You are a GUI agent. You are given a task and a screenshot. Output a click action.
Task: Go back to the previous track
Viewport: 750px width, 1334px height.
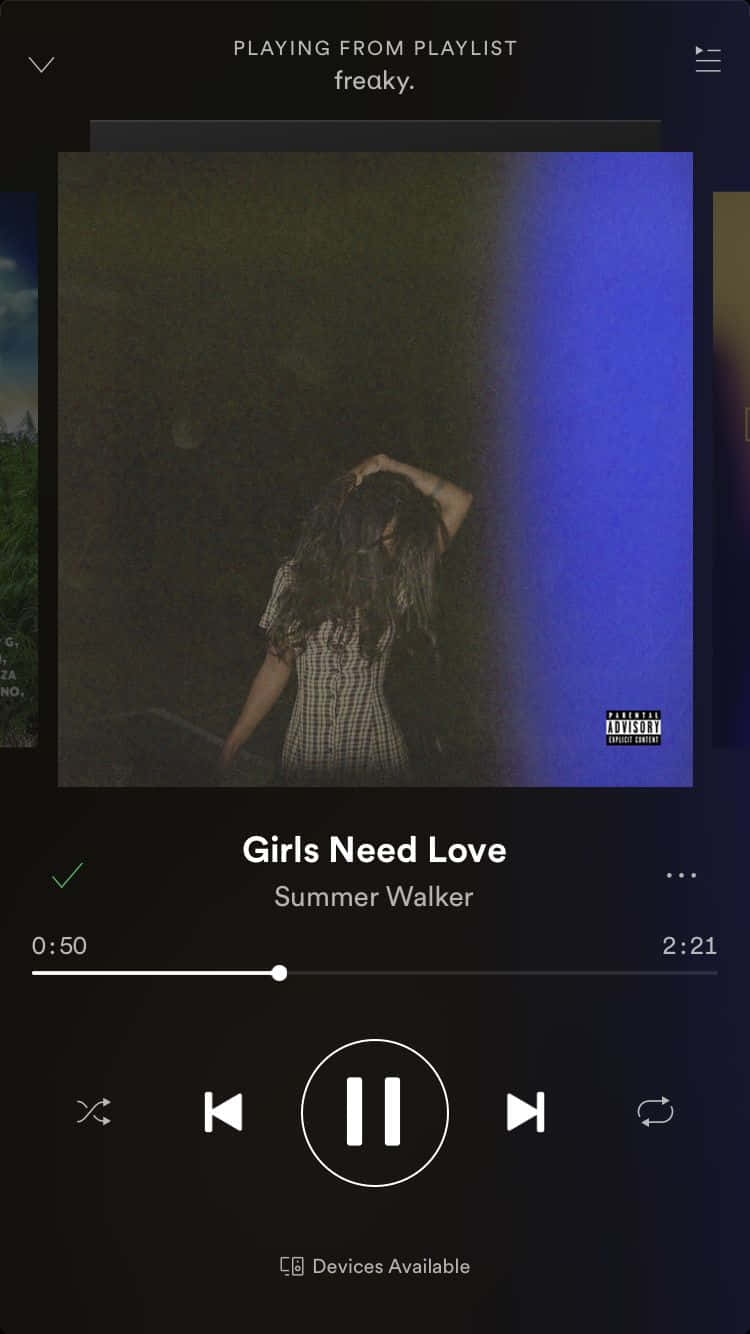click(x=225, y=1111)
